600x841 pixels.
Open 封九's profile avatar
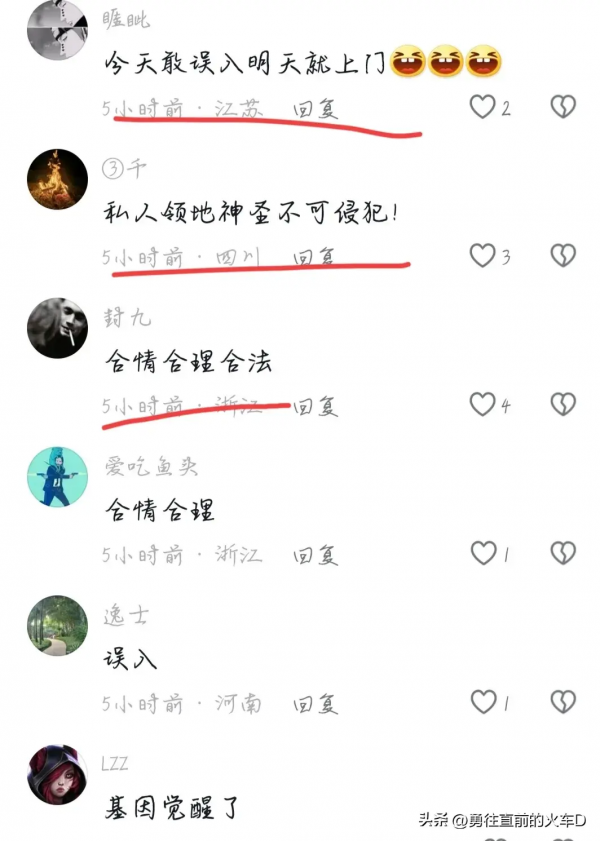[x=57, y=328]
